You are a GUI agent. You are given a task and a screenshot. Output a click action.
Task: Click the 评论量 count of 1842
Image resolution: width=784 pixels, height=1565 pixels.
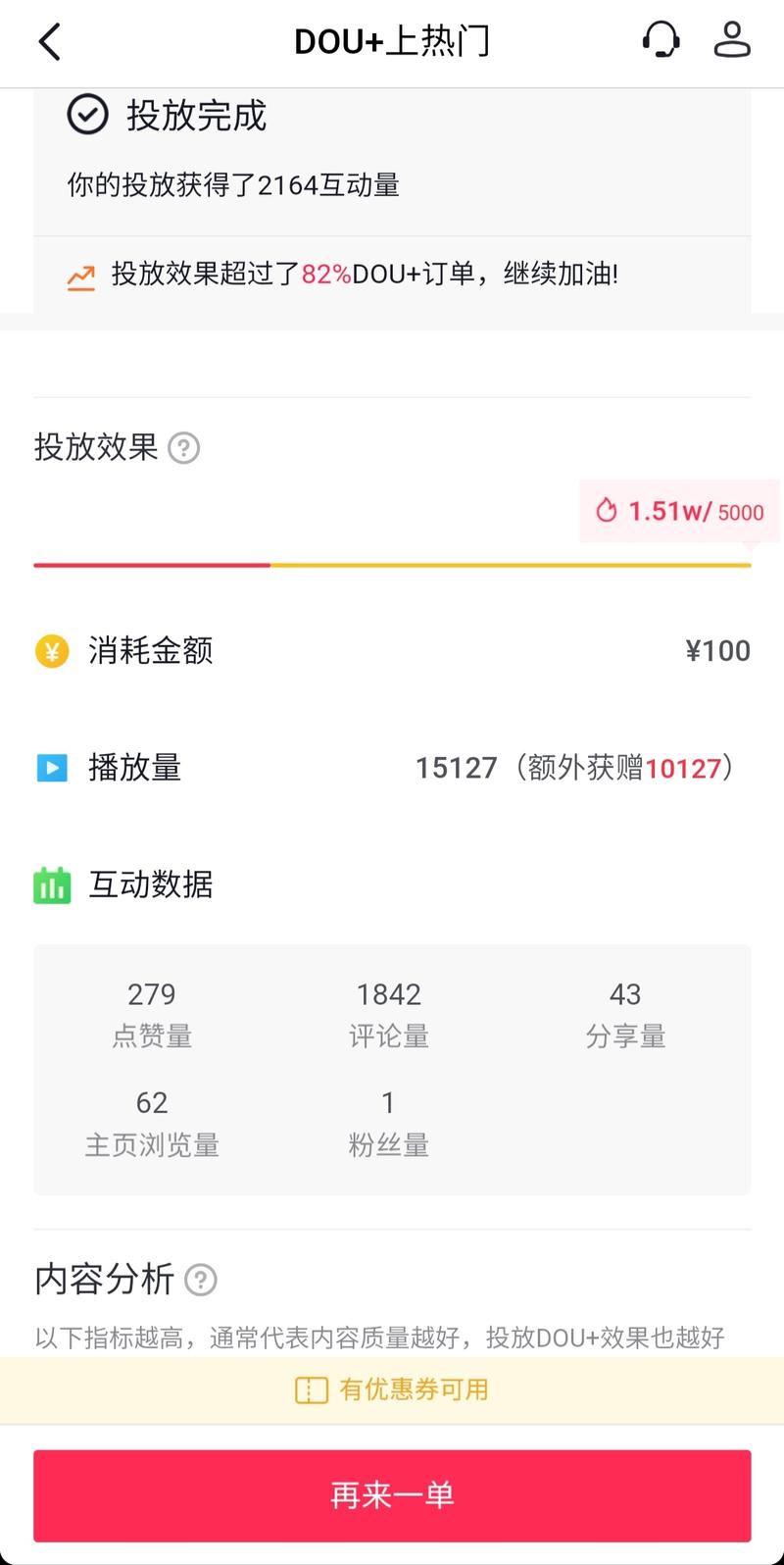tap(389, 994)
